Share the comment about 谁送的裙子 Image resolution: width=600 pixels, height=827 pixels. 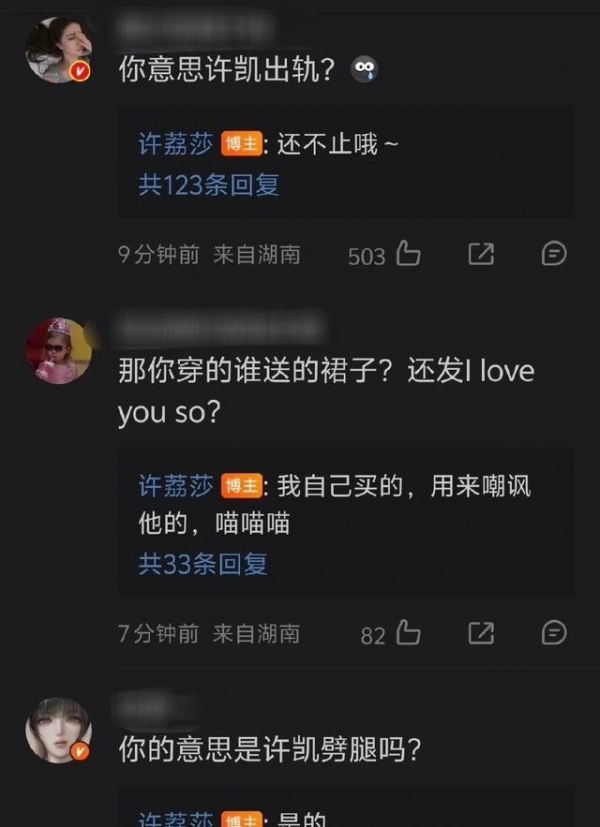pyautogui.click(x=481, y=633)
